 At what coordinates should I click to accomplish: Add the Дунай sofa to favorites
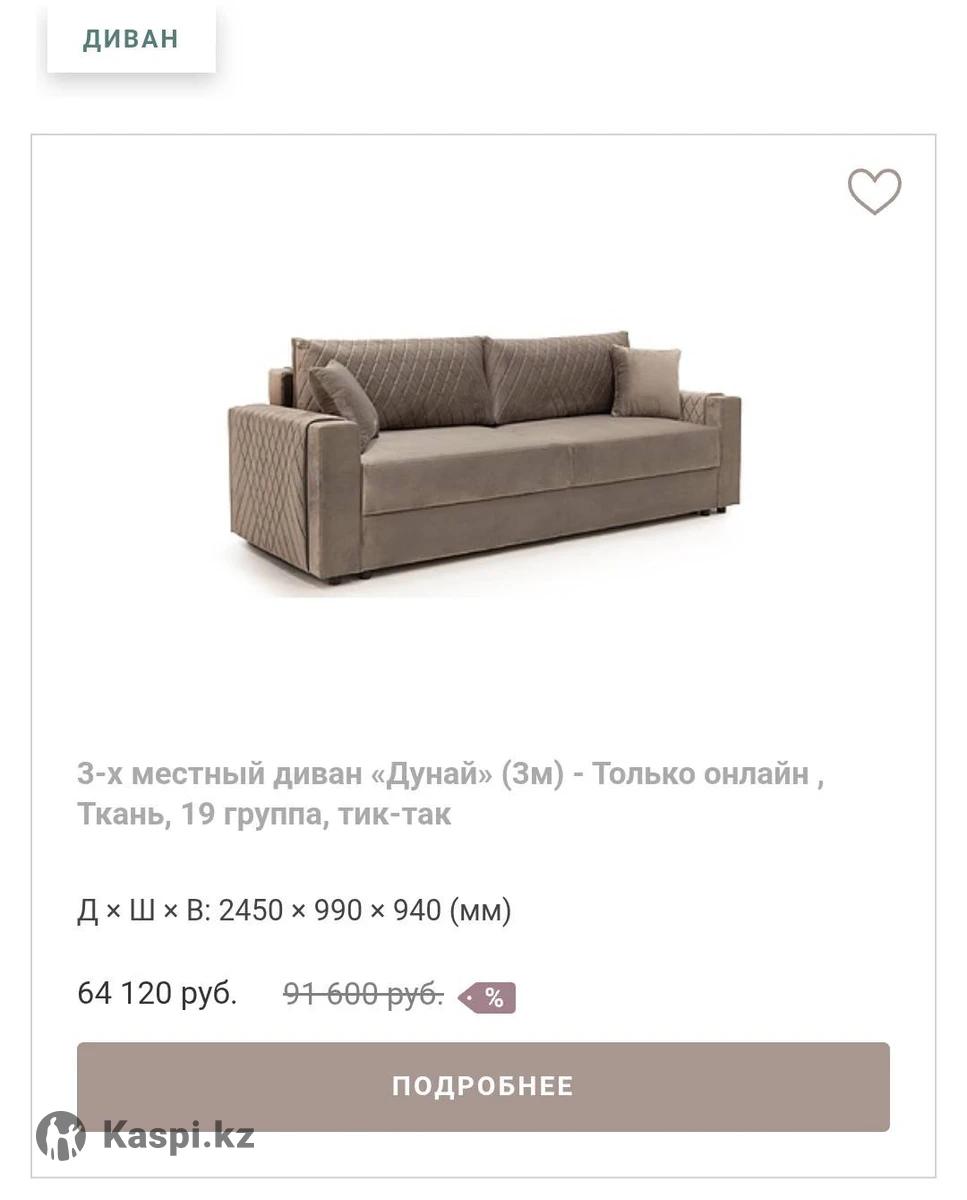point(874,191)
